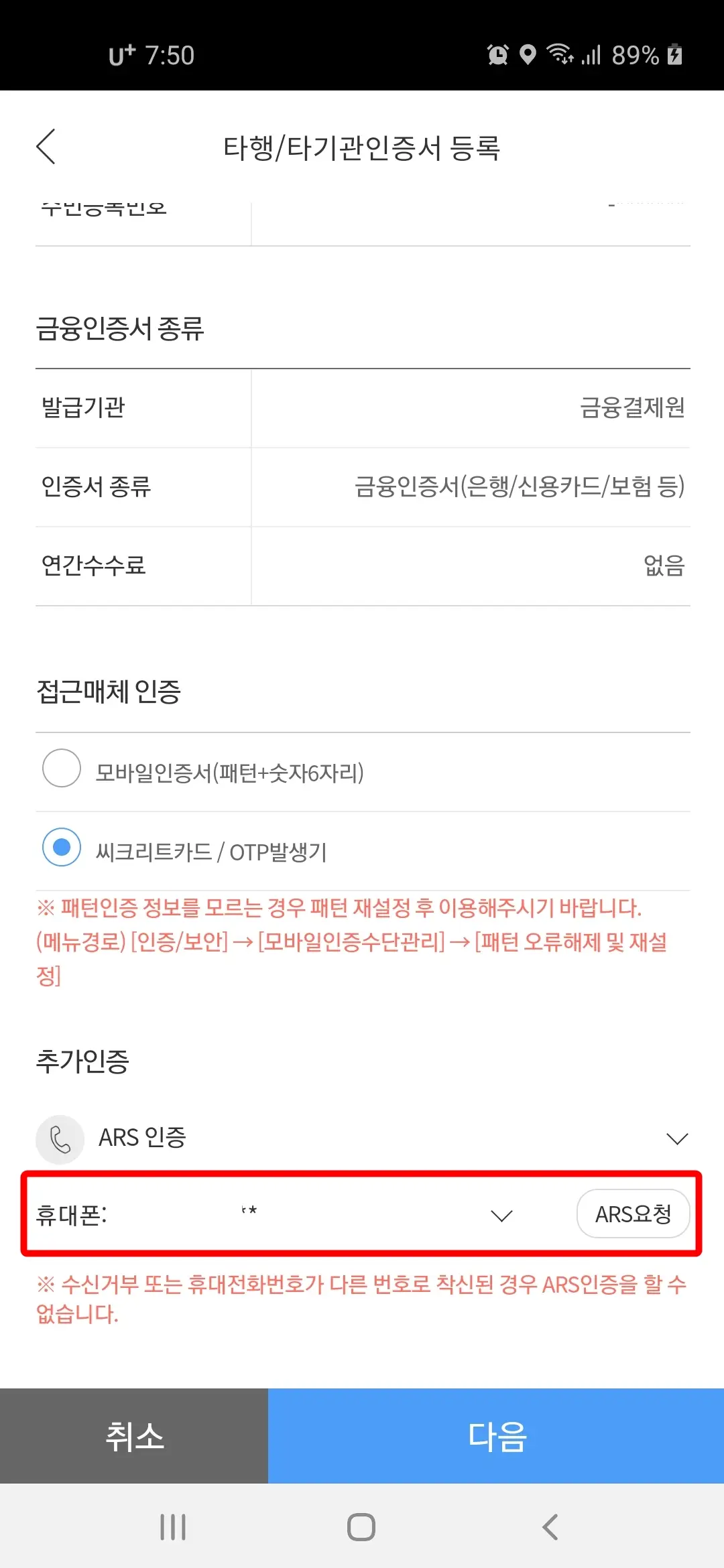
Task: Tap the battery icon in the status bar
Action: [673, 56]
